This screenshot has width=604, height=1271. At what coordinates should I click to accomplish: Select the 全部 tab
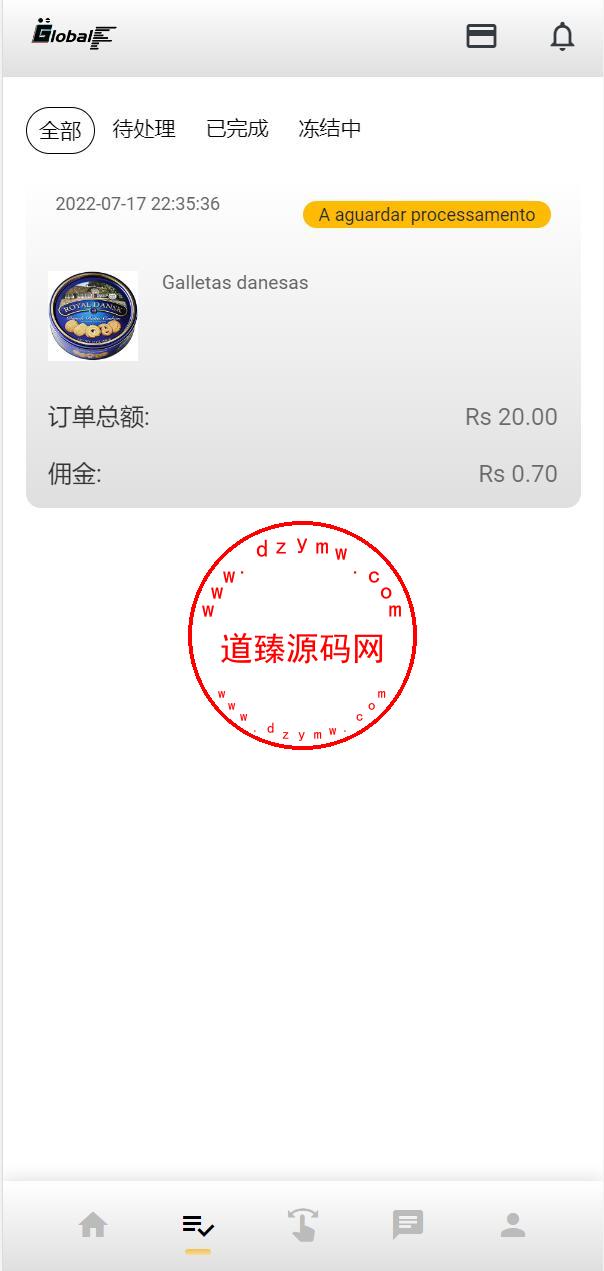point(60,131)
